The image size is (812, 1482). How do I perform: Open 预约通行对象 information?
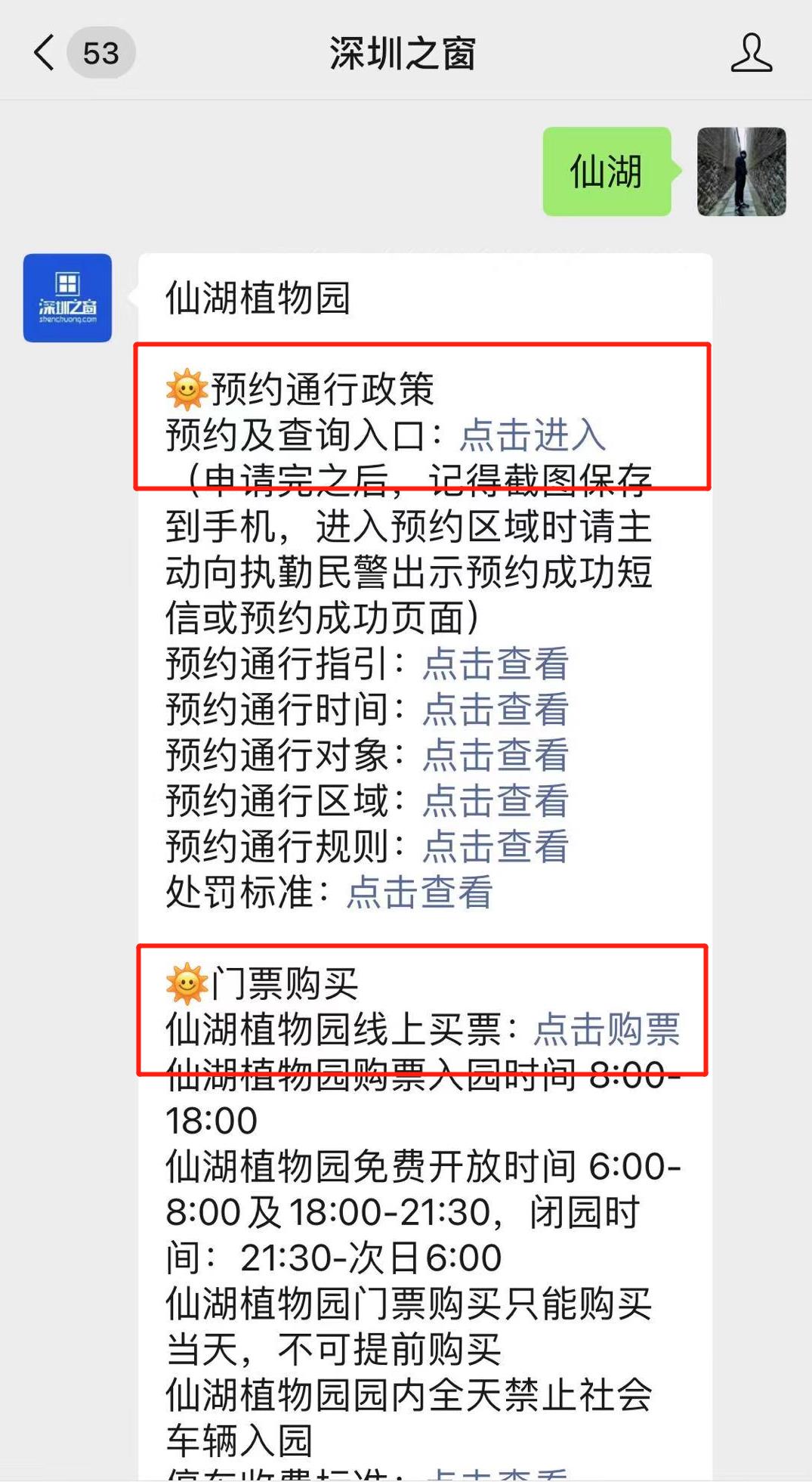[494, 756]
